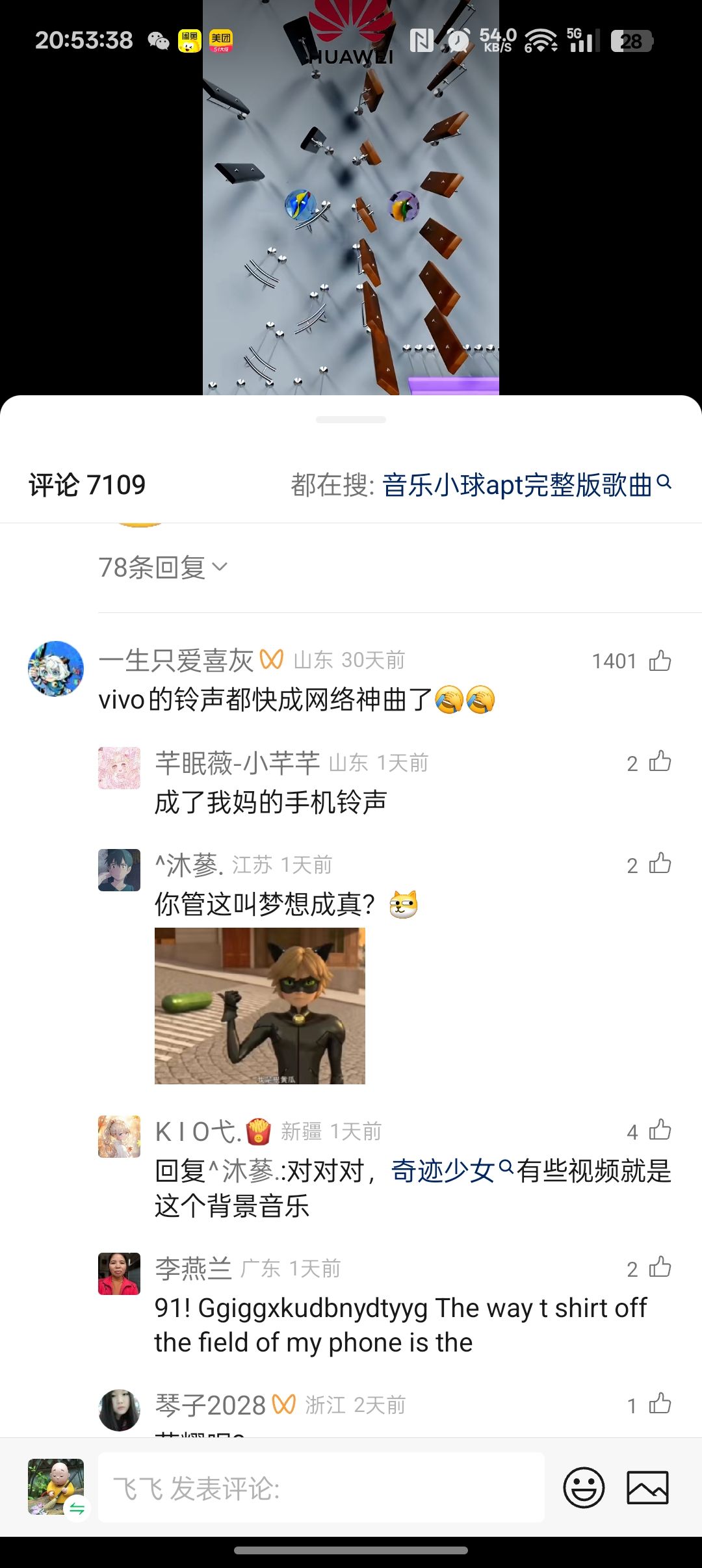Open 一生只爱喜灰's profile avatar
The height and width of the screenshot is (1568, 702).
click(x=56, y=668)
